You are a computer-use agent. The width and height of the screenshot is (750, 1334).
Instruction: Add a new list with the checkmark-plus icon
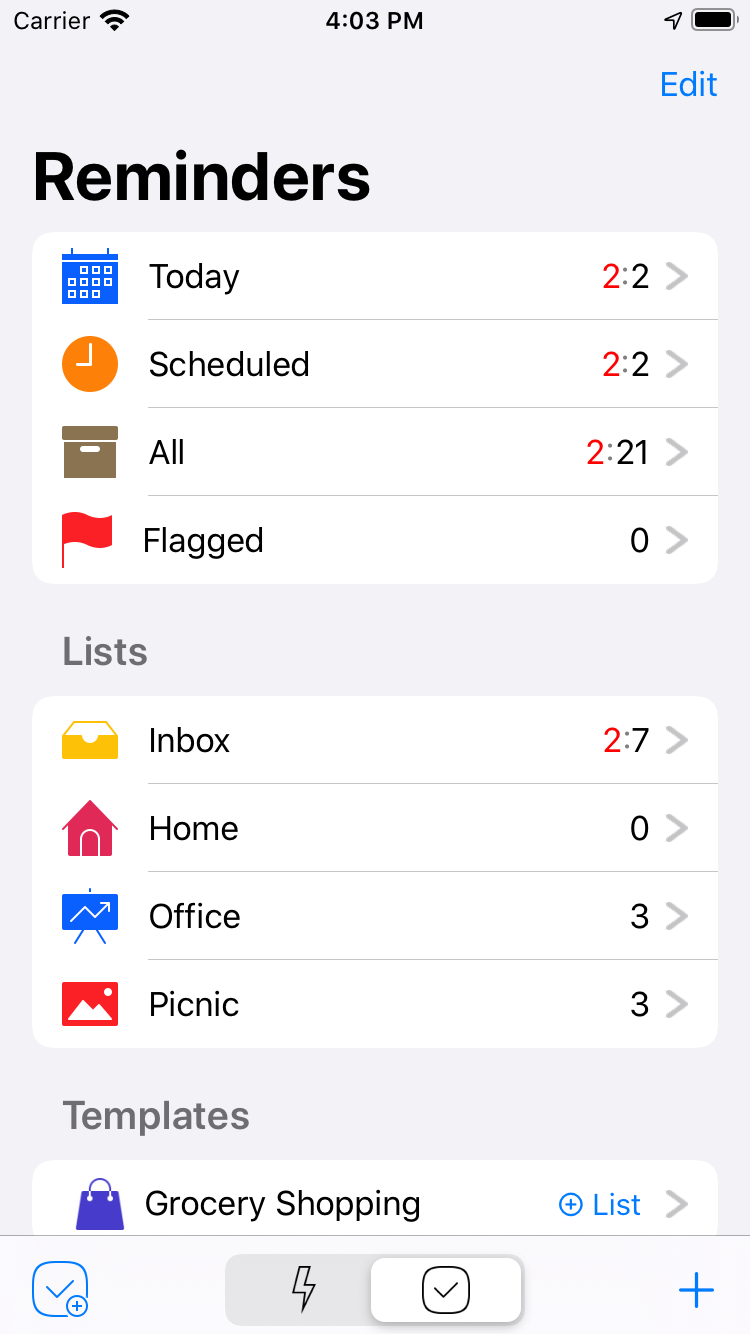(60, 1290)
